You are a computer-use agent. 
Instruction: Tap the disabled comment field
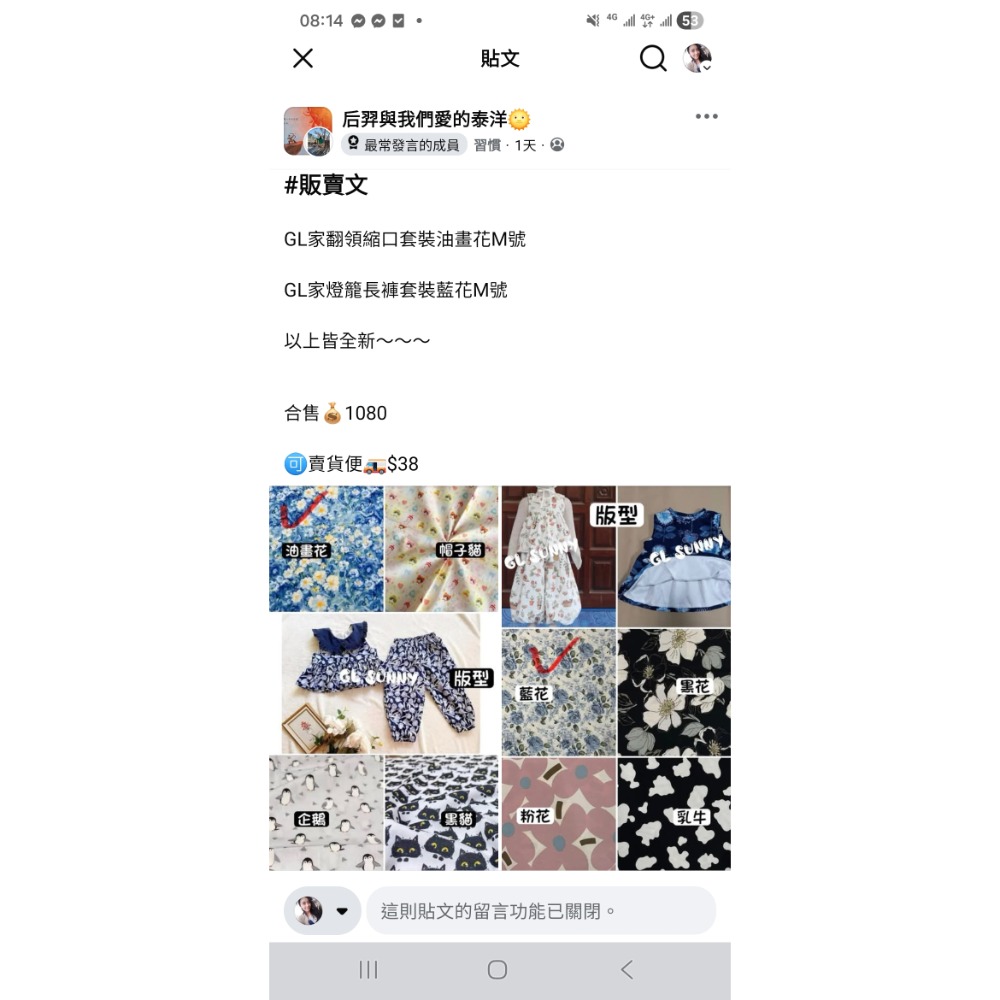[541, 910]
